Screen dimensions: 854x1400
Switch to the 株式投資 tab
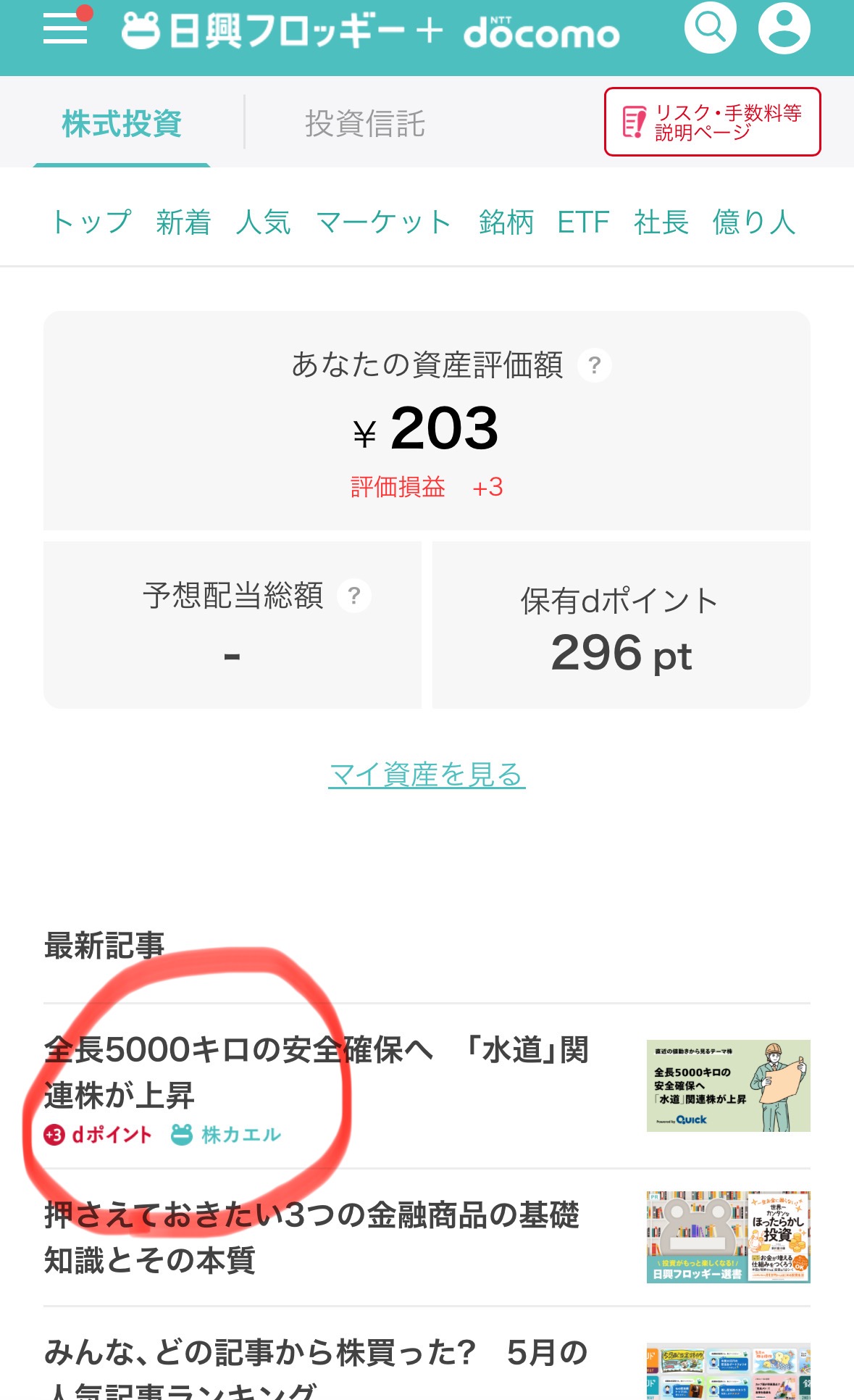(x=122, y=123)
